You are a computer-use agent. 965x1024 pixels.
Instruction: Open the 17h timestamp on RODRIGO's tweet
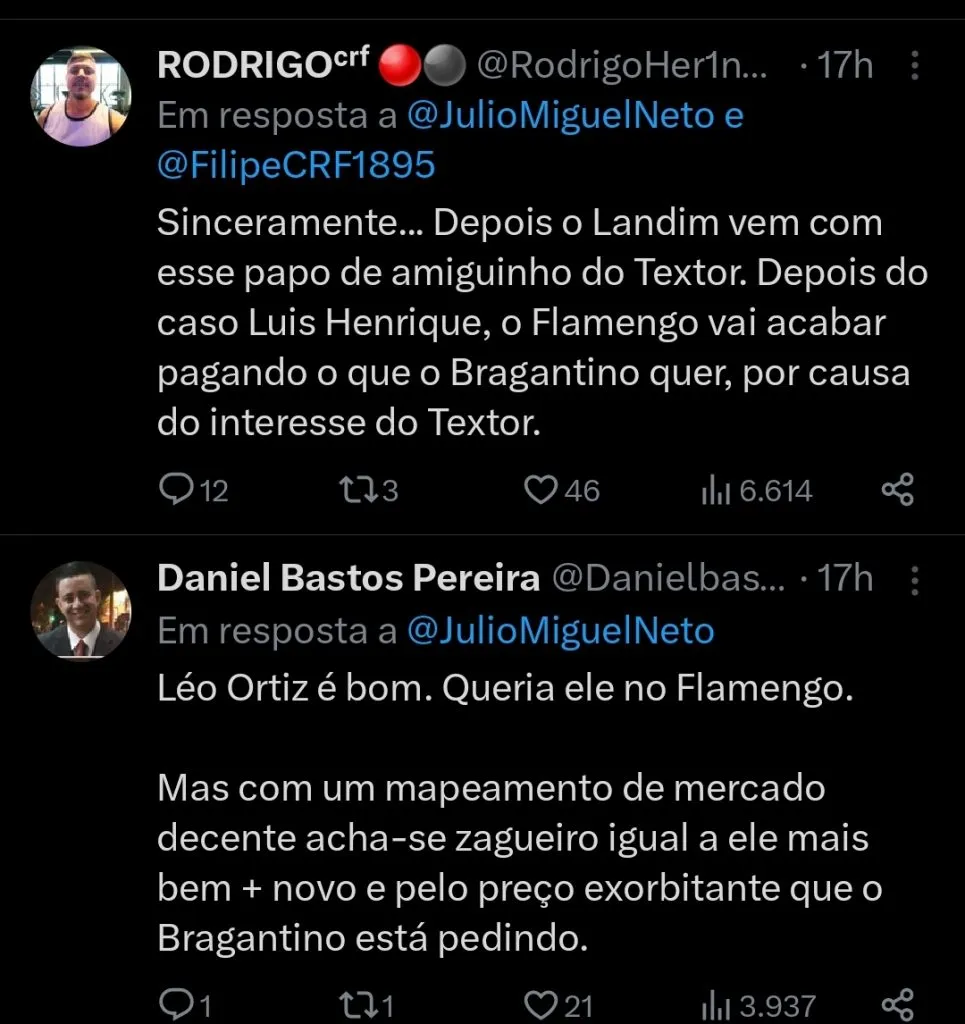click(x=845, y=63)
